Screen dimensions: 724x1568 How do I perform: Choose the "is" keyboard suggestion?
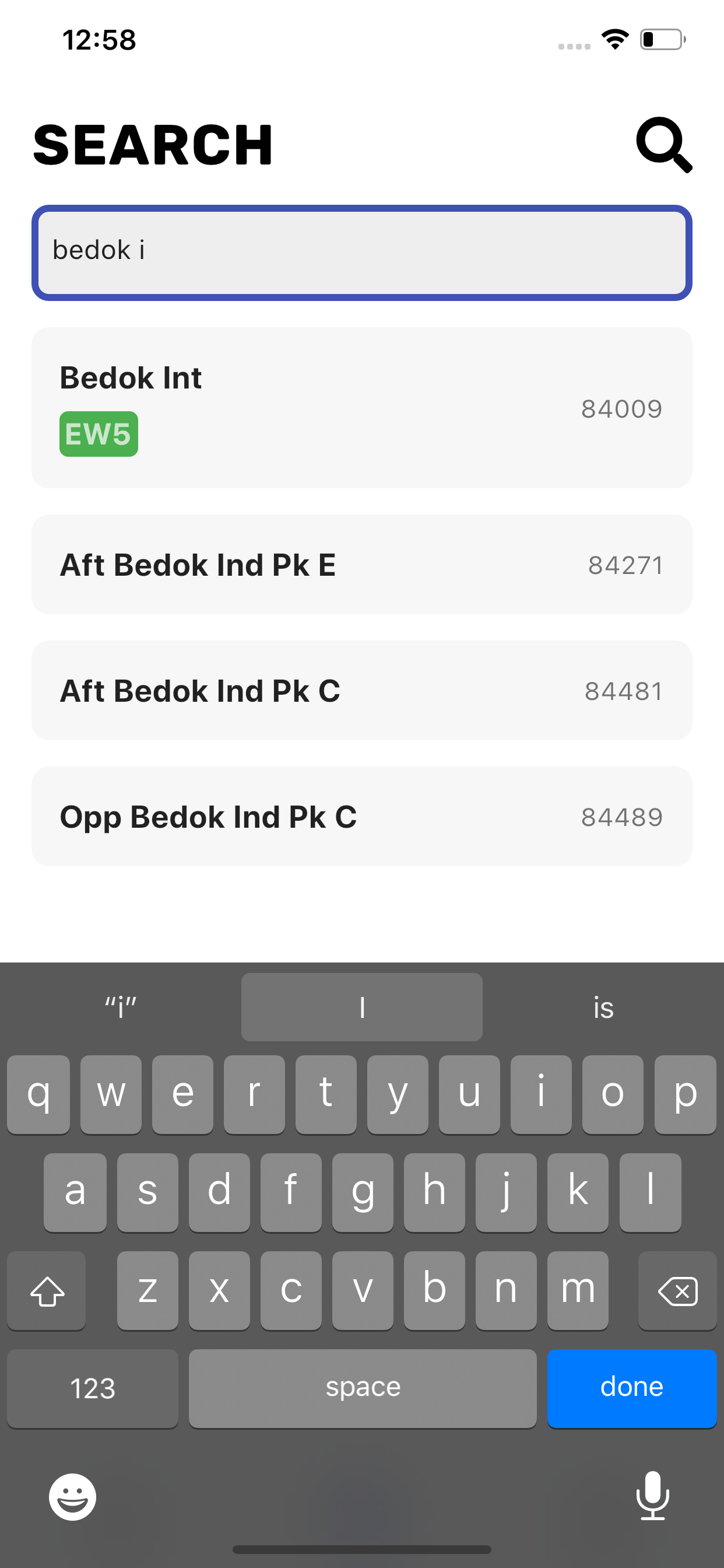[603, 1007]
